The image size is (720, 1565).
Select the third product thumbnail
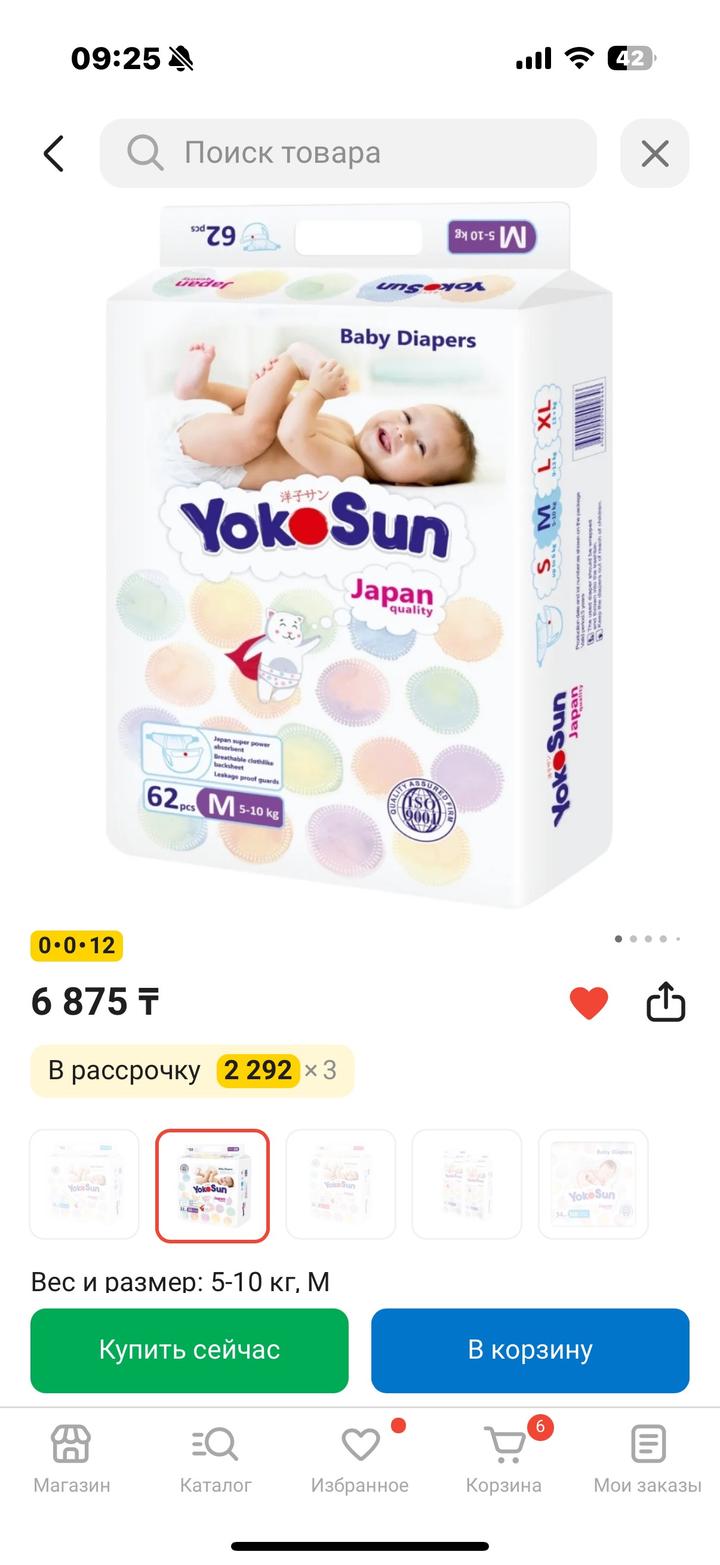tap(341, 1185)
